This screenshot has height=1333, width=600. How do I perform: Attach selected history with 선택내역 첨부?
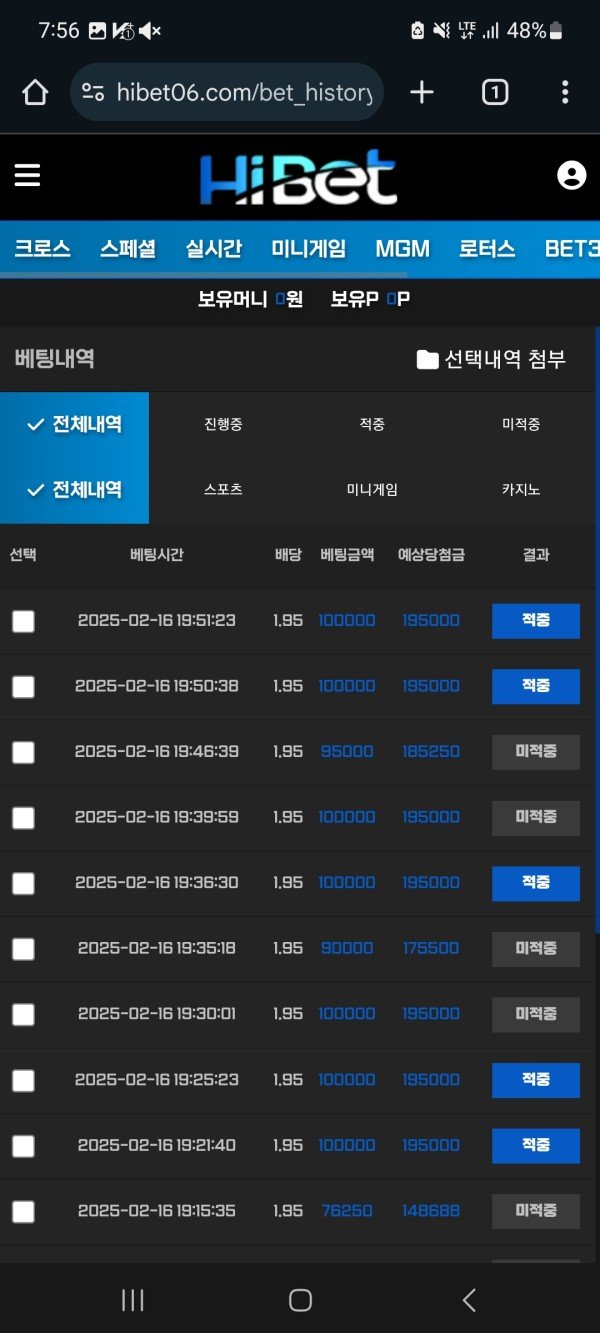click(x=491, y=359)
